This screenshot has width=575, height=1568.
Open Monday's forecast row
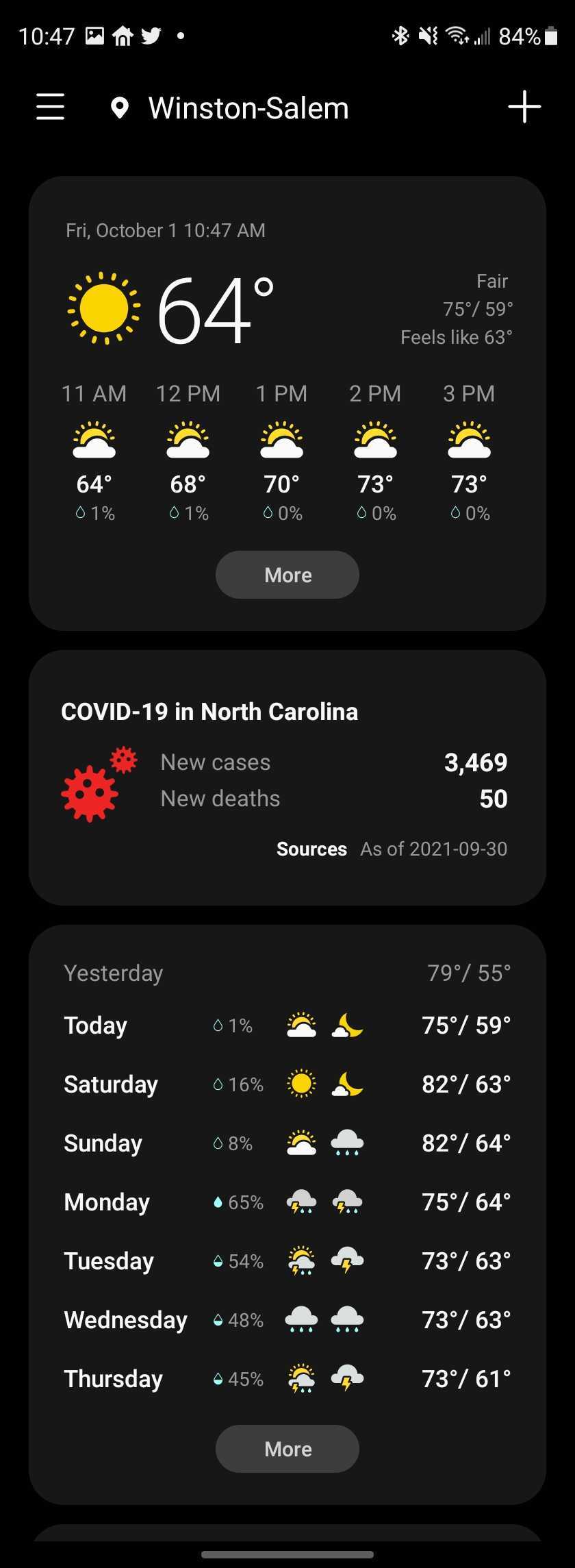[287, 1202]
